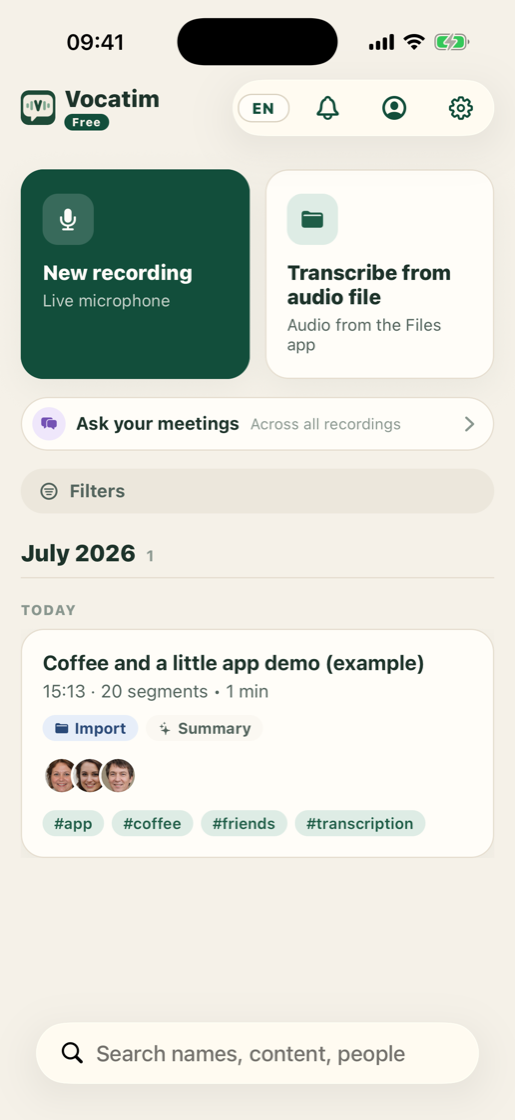Screen dimensions: 515x1120
Task: Open settings via the gear icon
Action: point(461,109)
